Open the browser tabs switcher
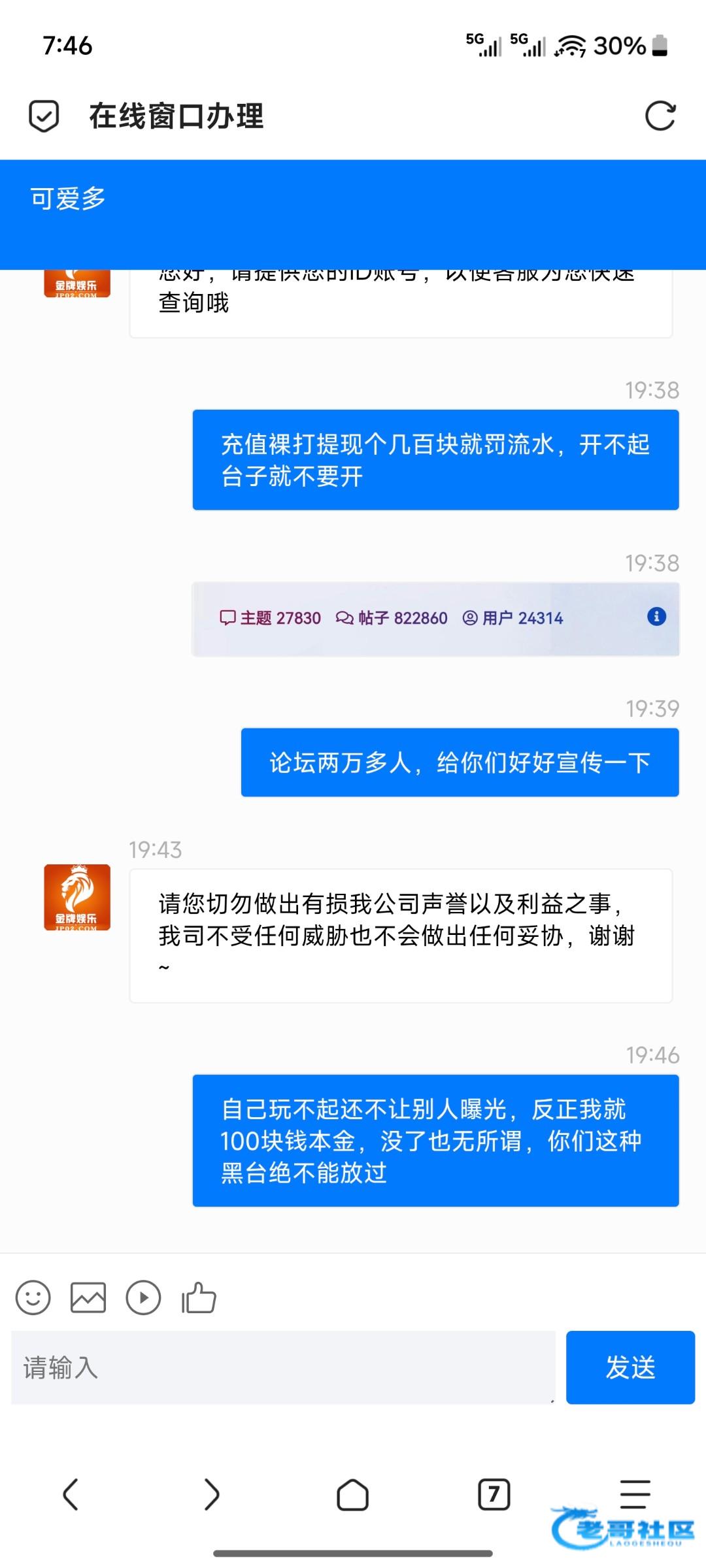This screenshot has height=1568, width=706. (494, 1494)
